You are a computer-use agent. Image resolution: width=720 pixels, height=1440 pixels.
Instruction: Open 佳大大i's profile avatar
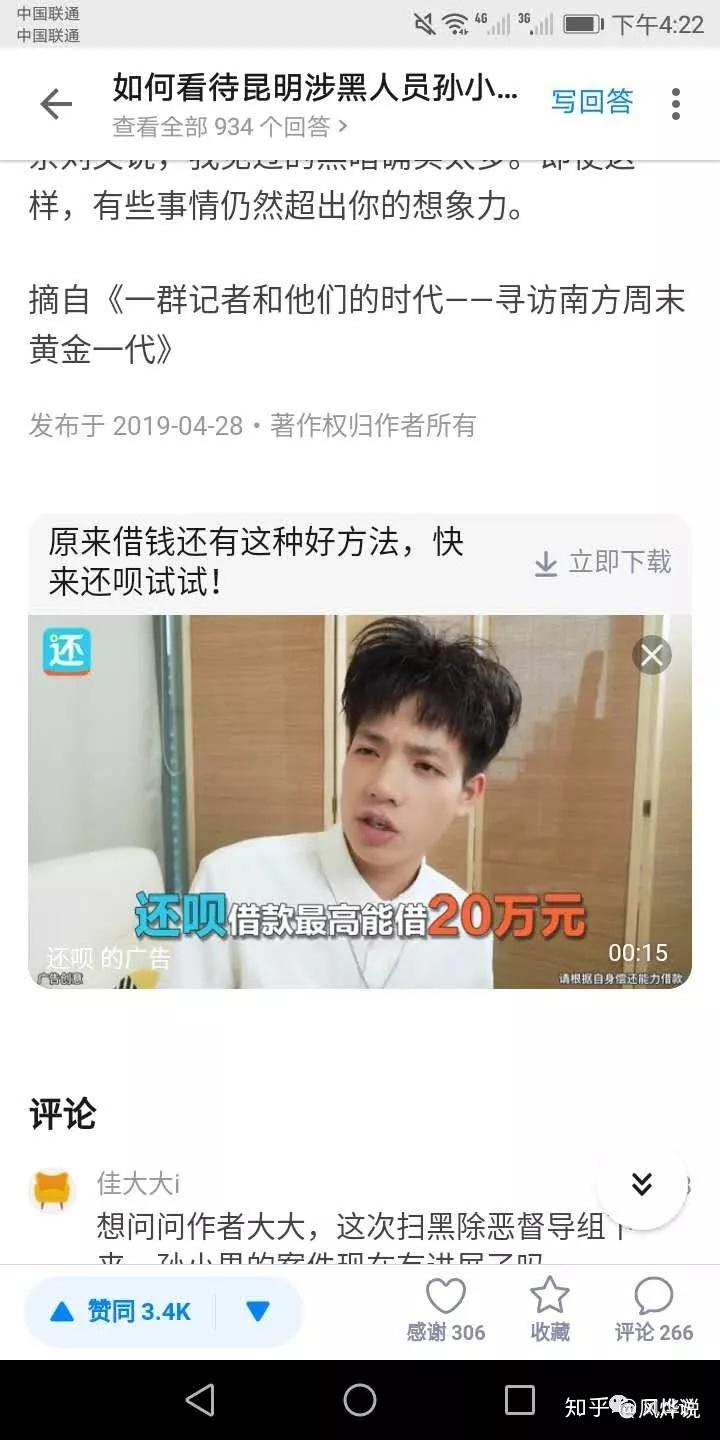[52, 1190]
